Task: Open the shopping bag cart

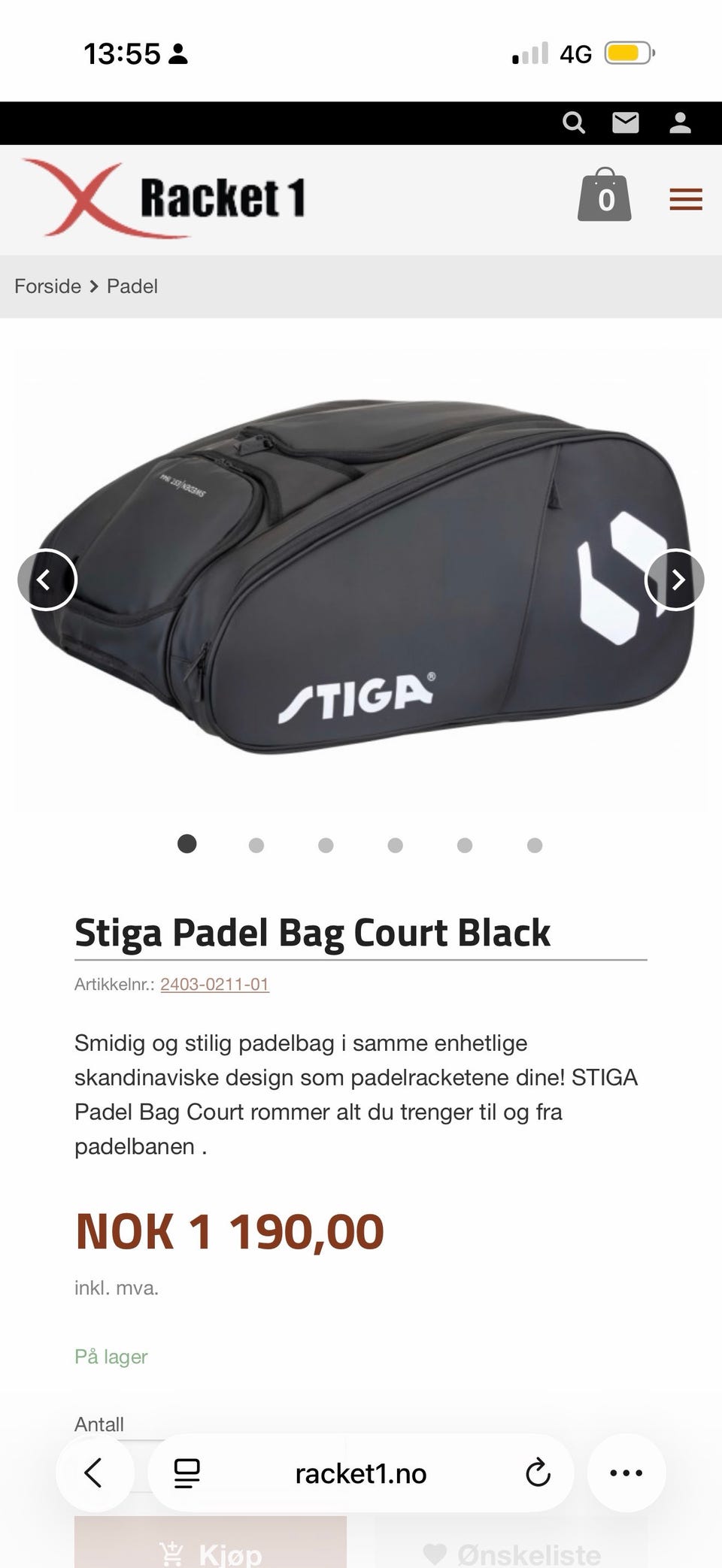Action: pyautogui.click(x=605, y=195)
